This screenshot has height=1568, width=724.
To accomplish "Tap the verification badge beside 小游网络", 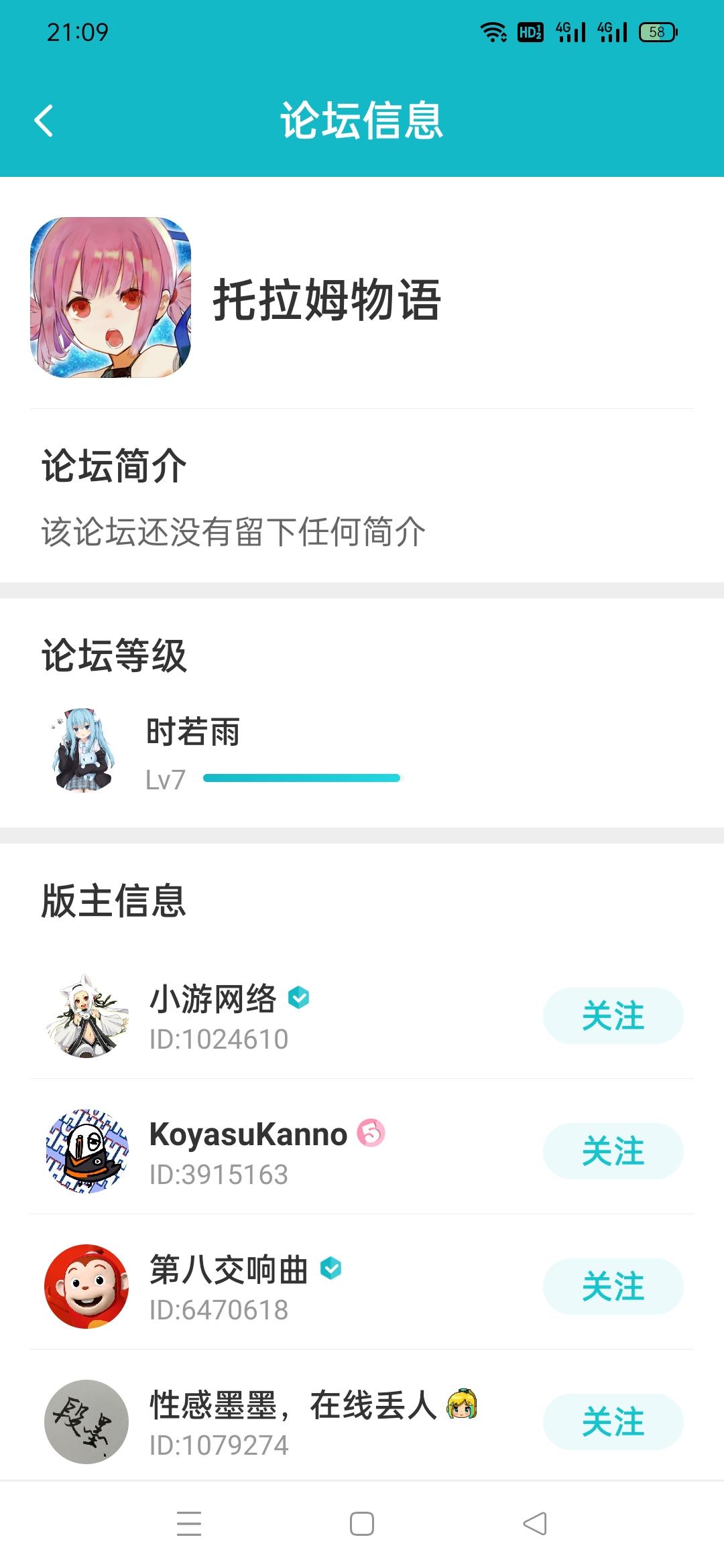I will coord(298,998).
